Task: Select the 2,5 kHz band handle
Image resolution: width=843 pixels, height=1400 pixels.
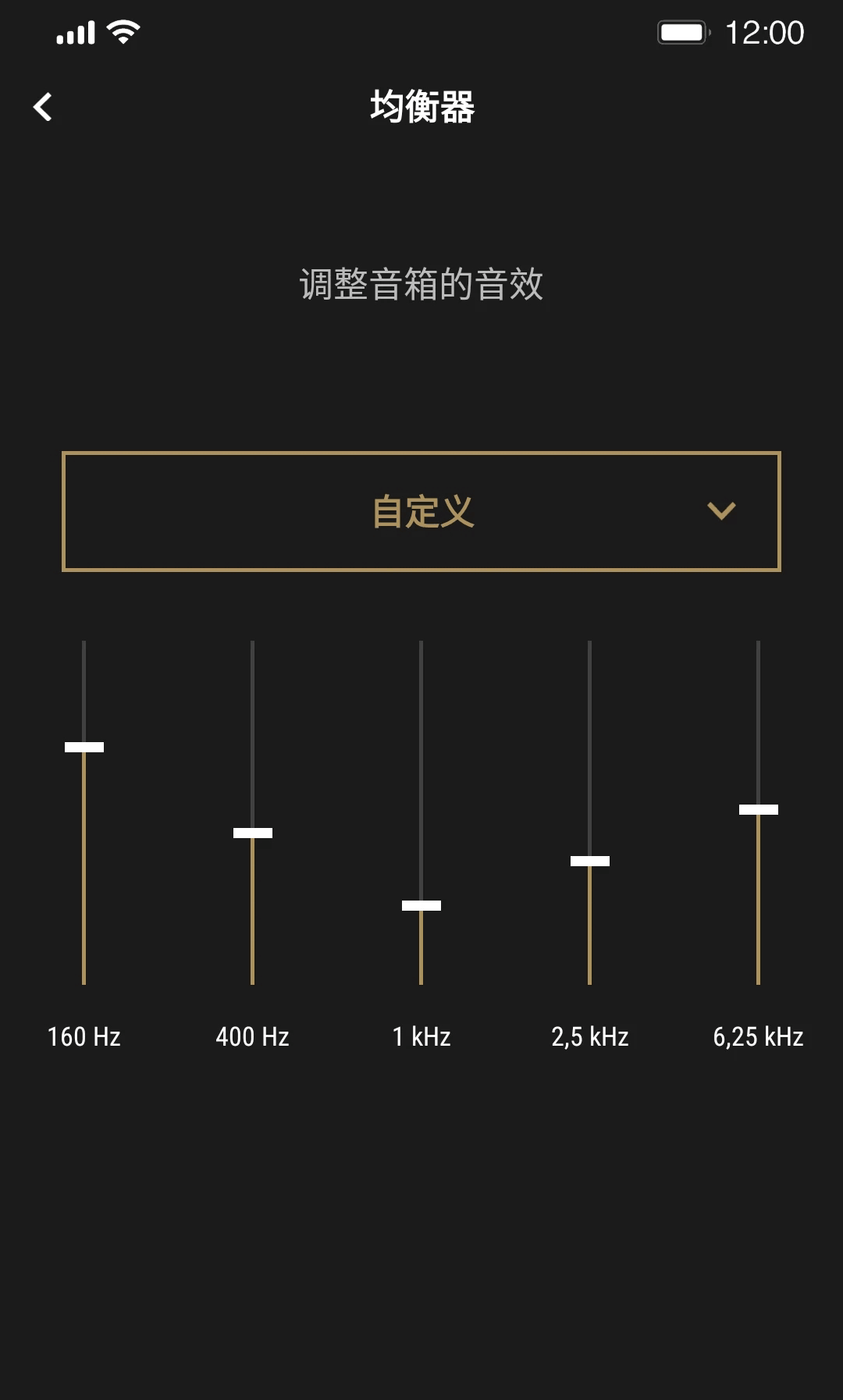Action: (589, 862)
